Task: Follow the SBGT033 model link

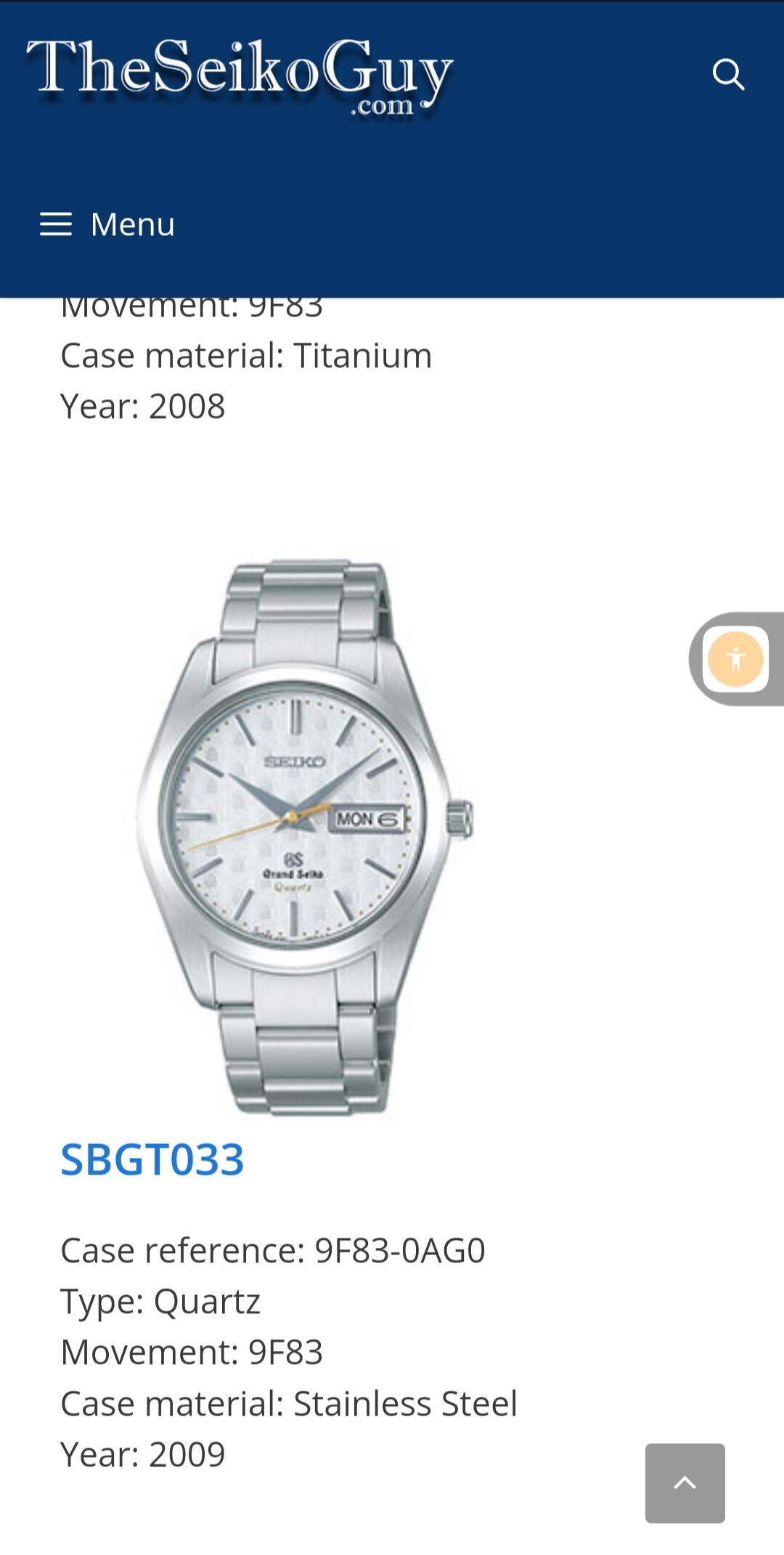Action: click(x=152, y=1159)
